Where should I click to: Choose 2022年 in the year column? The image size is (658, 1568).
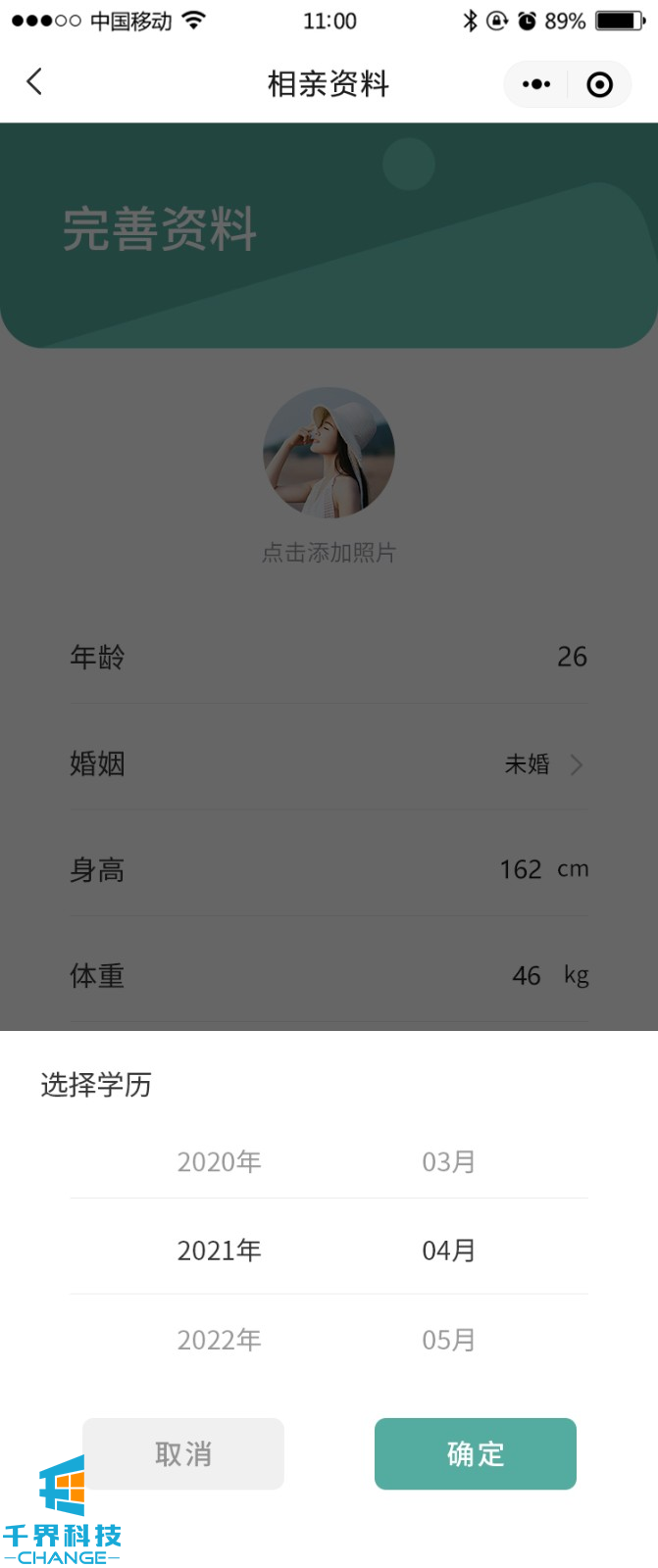point(219,1340)
